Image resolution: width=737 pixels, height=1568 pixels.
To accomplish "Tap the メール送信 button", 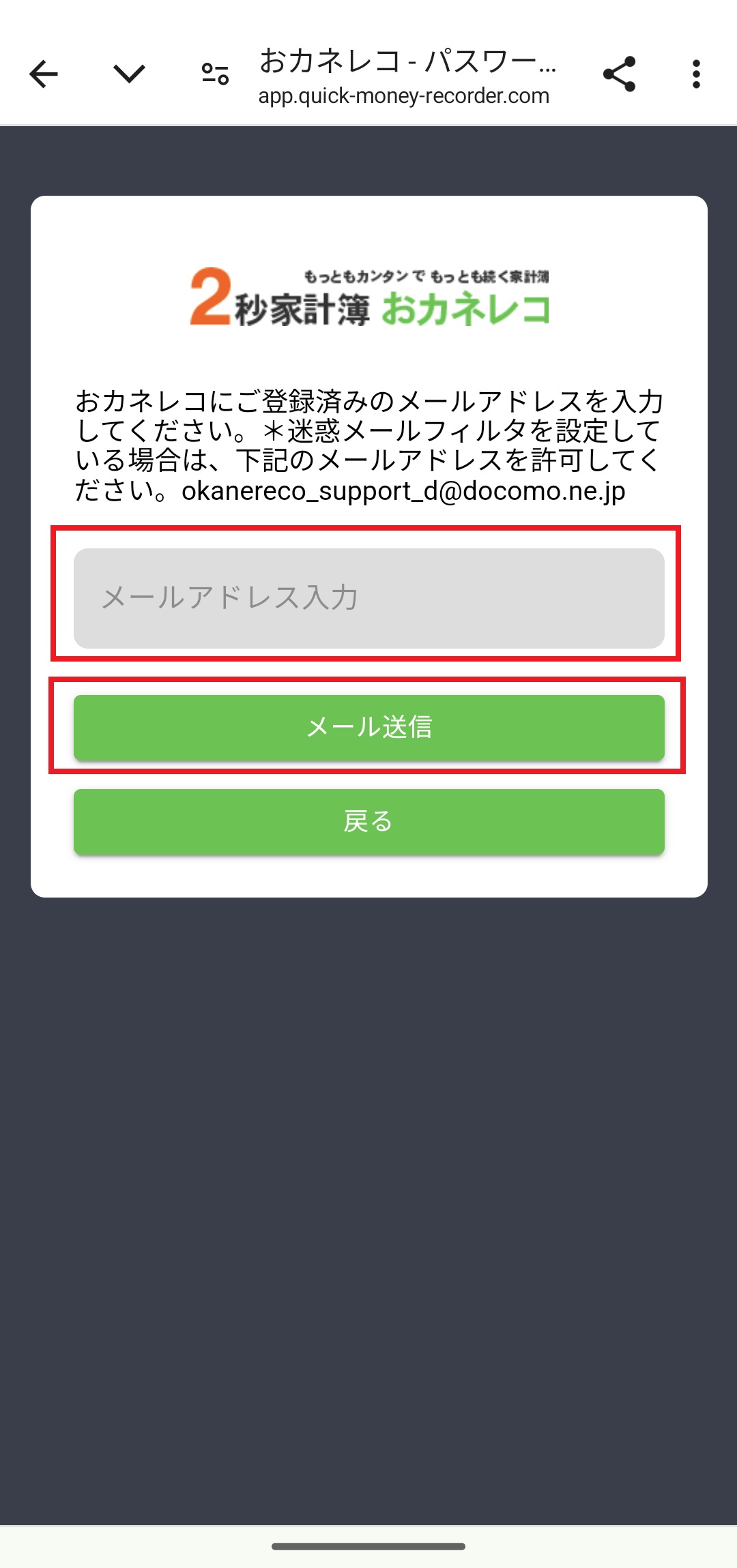I will (369, 727).
